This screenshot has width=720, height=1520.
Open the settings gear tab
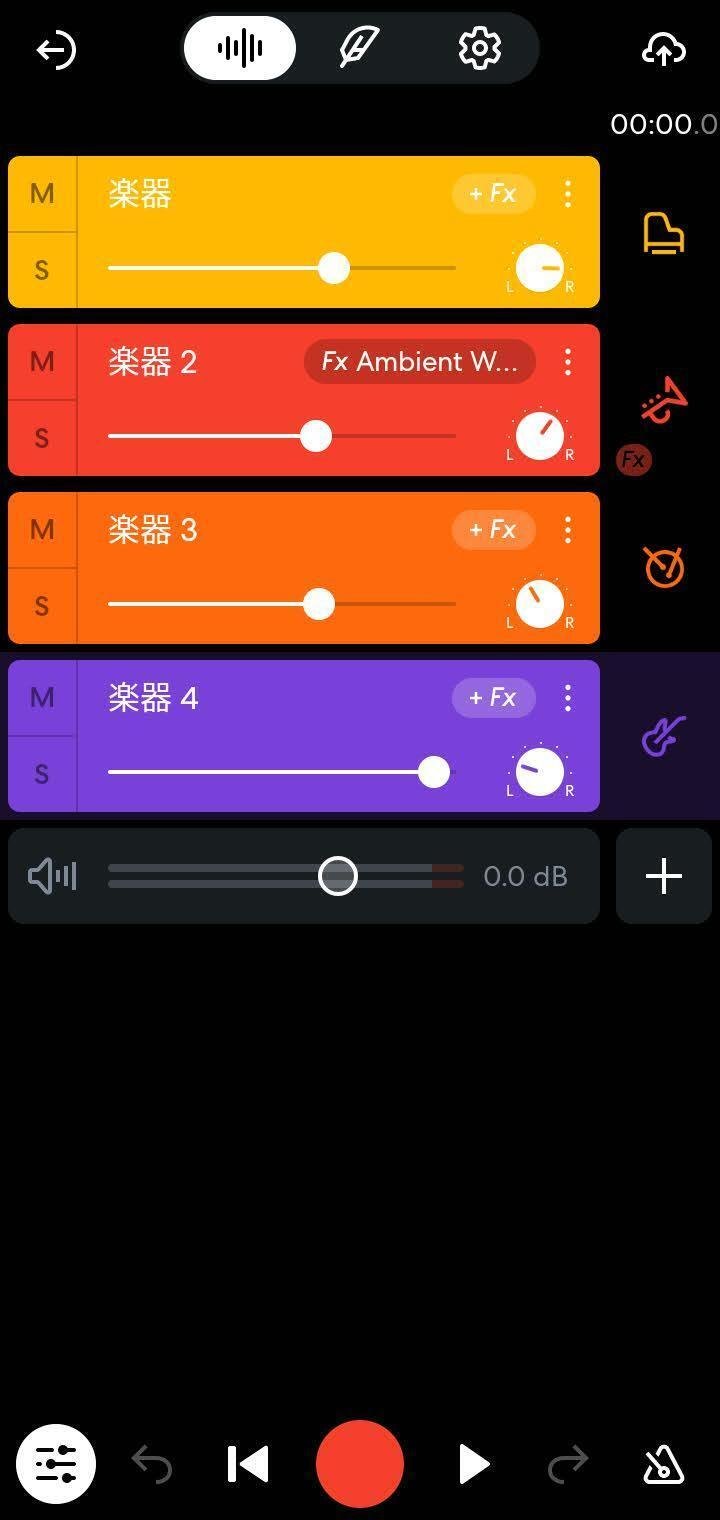tap(479, 48)
